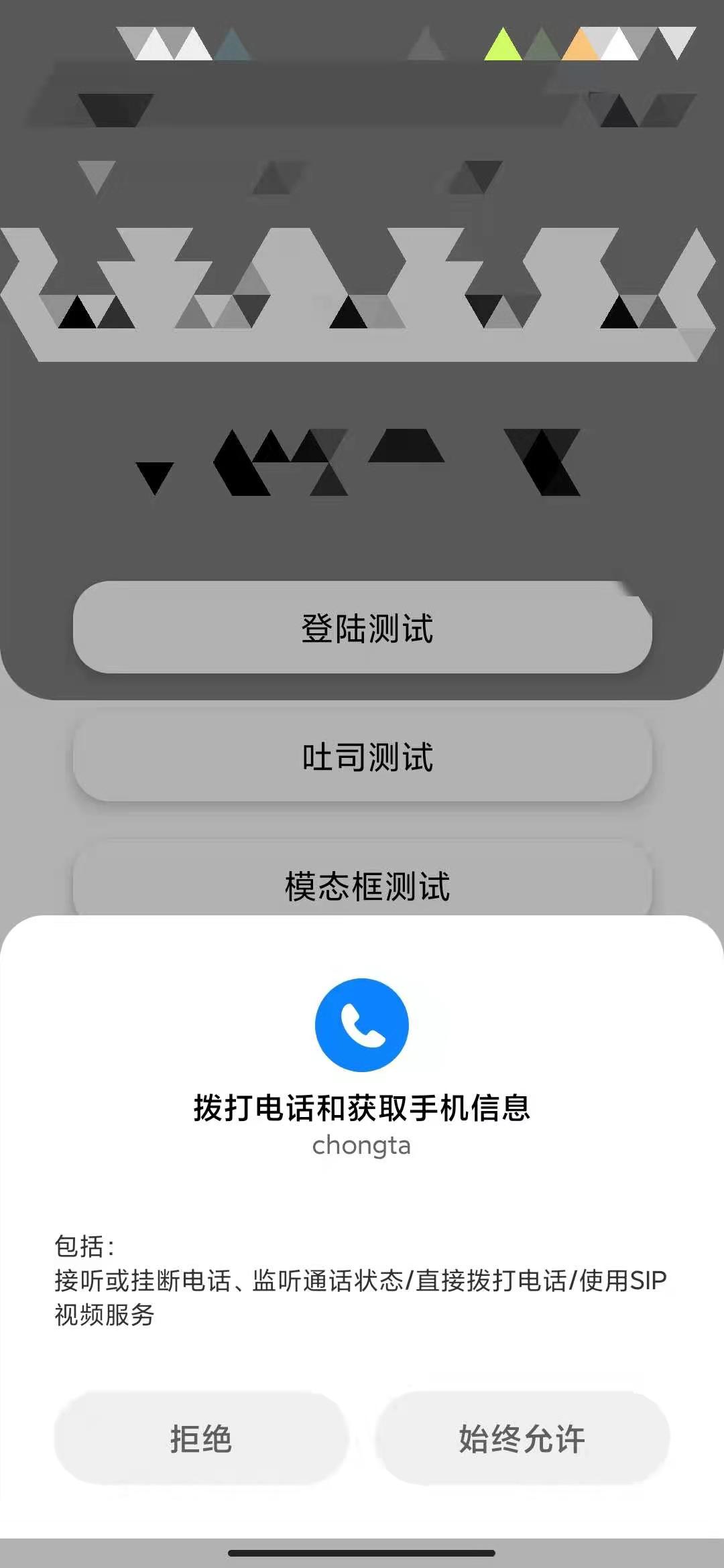Tap 拒绝 to deny phone permission
Image resolution: width=724 pixels, height=1568 pixels.
201,1438
